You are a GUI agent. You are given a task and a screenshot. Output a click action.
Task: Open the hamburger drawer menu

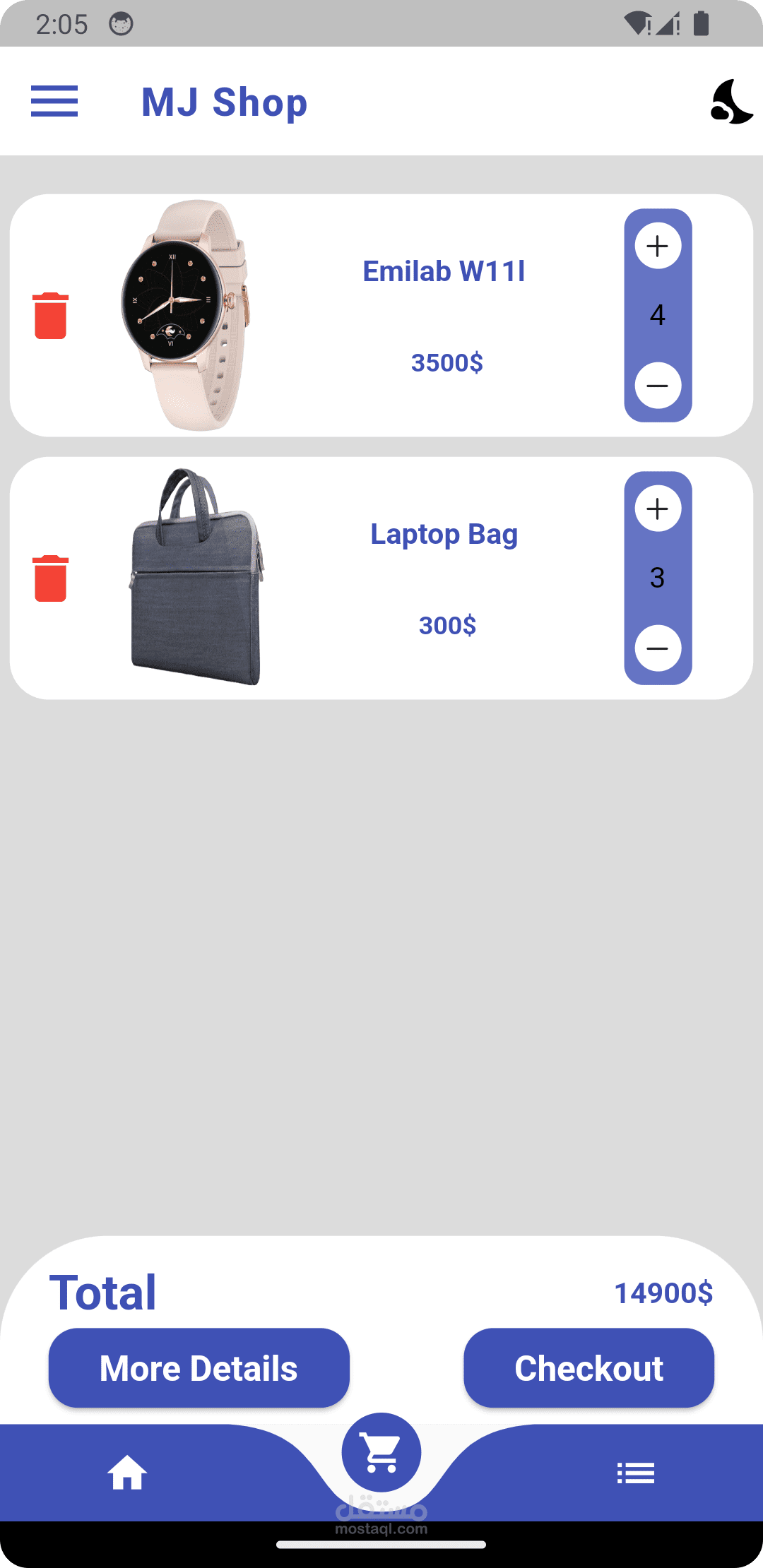[54, 101]
